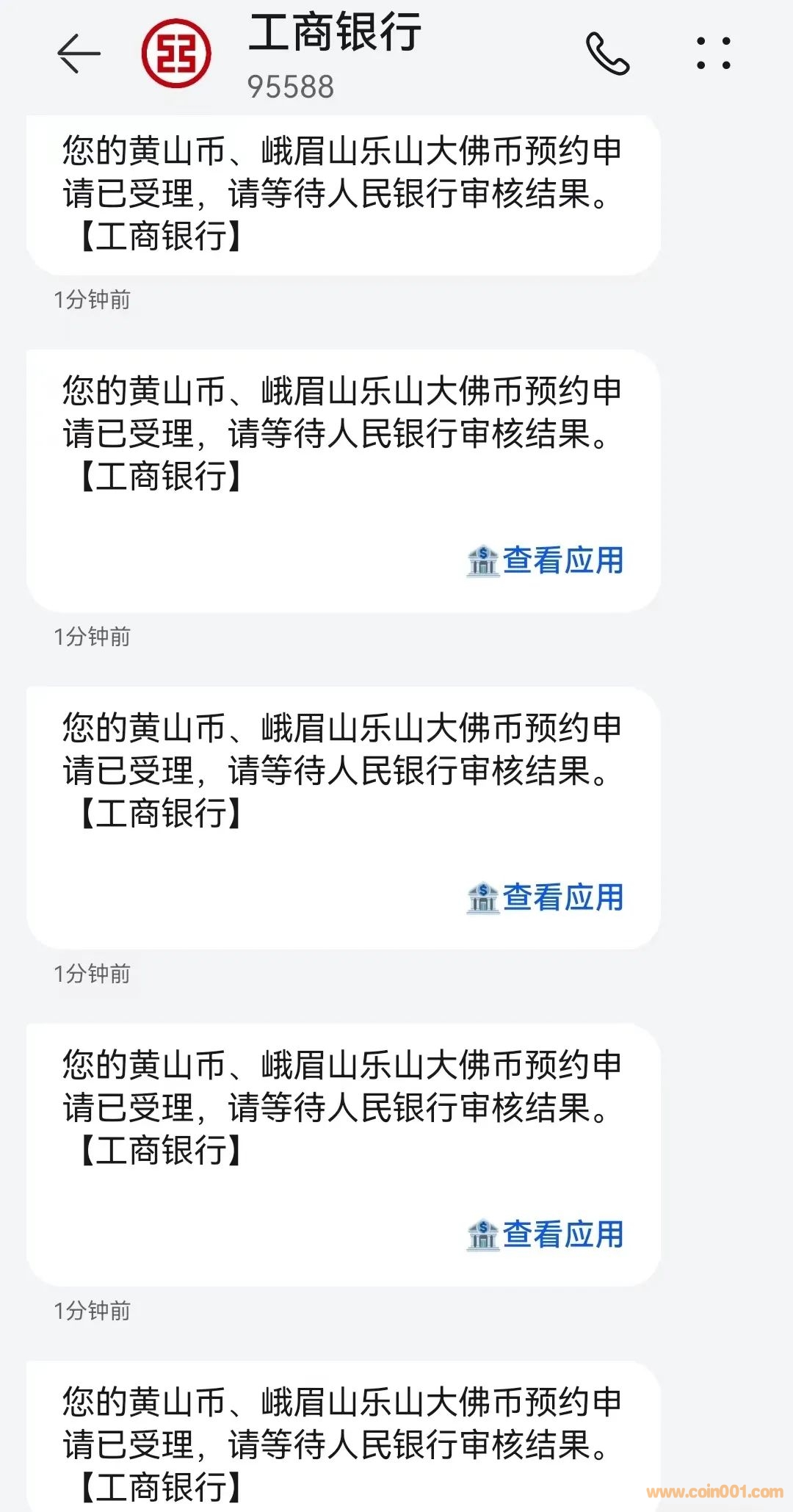Call 工商银行 at 95588
Viewport: 793px width, 1512px height.
607,54
